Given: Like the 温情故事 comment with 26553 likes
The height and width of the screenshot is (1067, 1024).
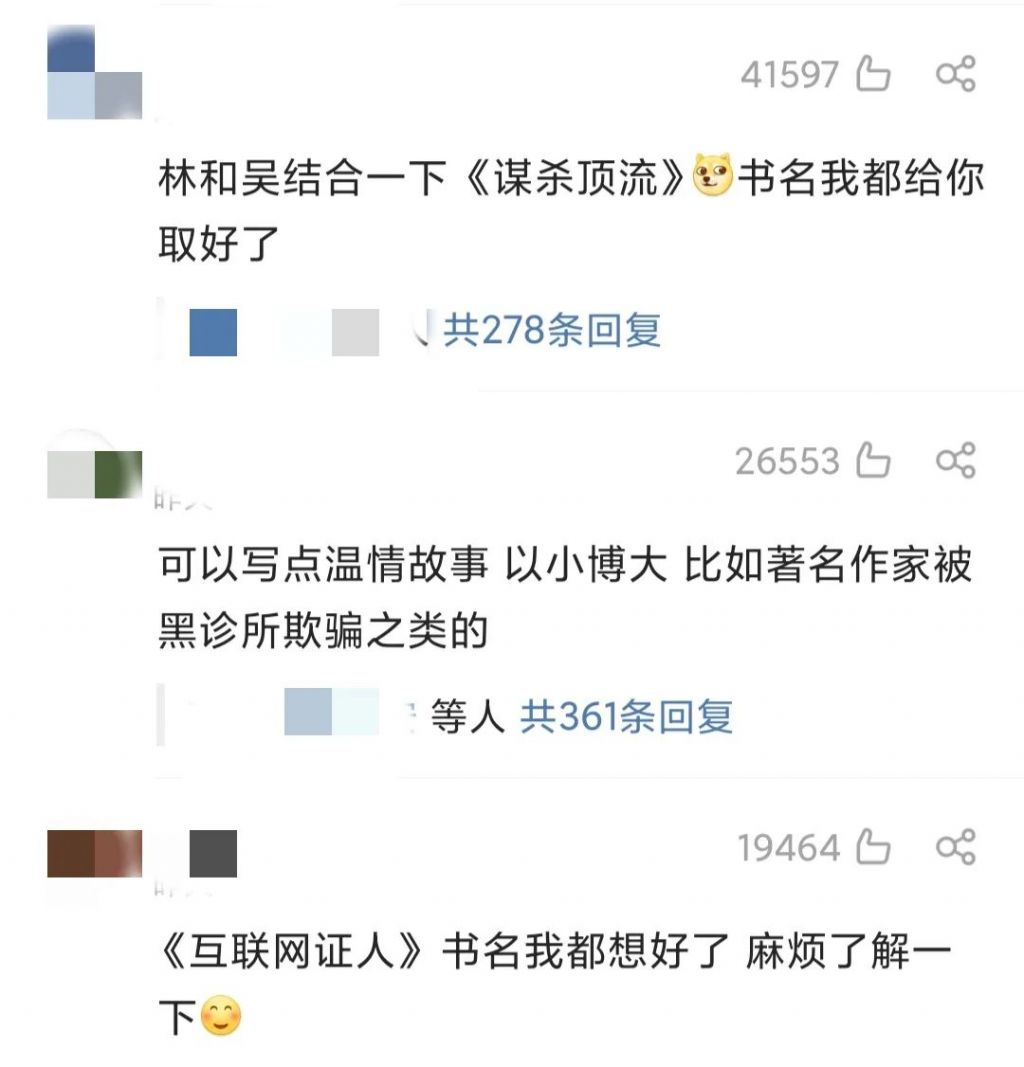Looking at the screenshot, I should coord(872,461).
